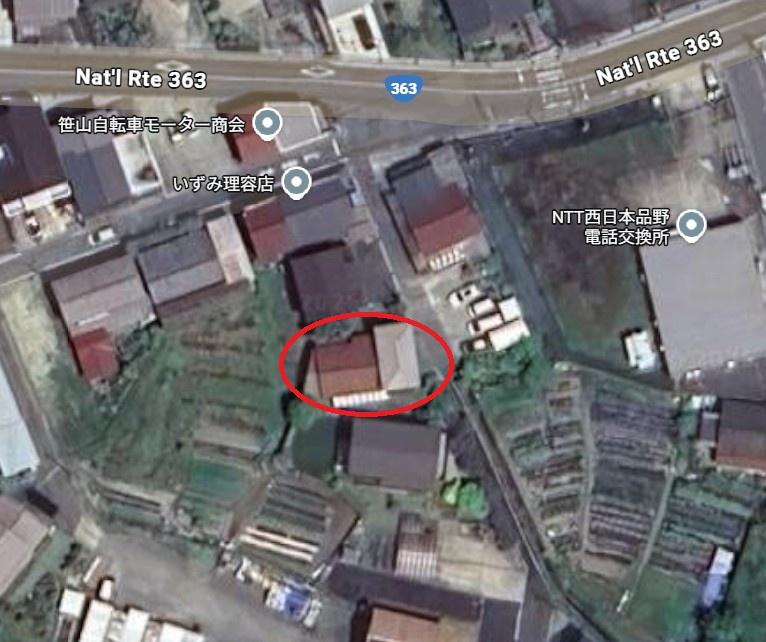
Task: Open the 笹山自転車モーター商会 map pin
Action: 267,124
